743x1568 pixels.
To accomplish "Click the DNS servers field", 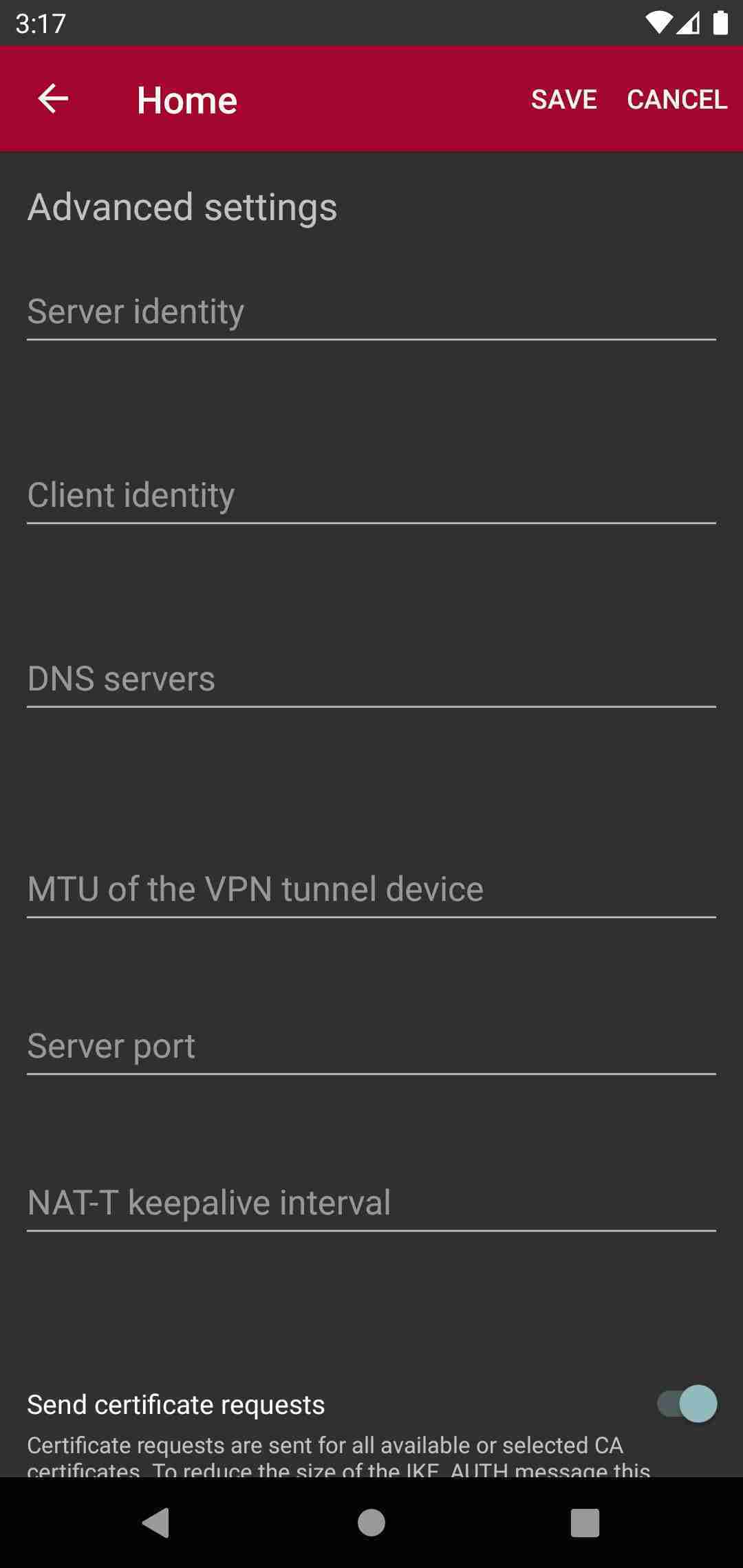I will pos(371,679).
